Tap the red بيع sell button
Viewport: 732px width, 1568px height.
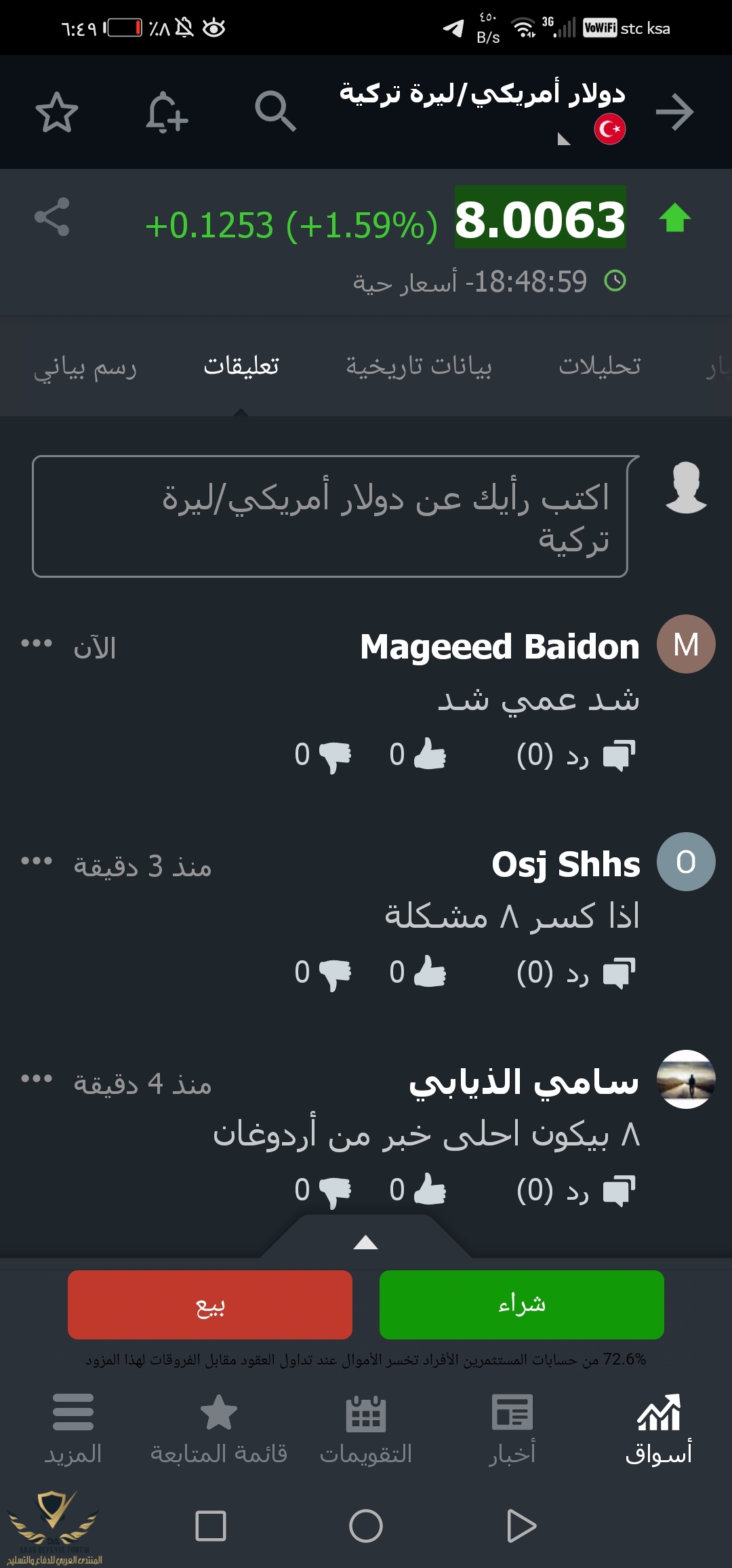[210, 1304]
